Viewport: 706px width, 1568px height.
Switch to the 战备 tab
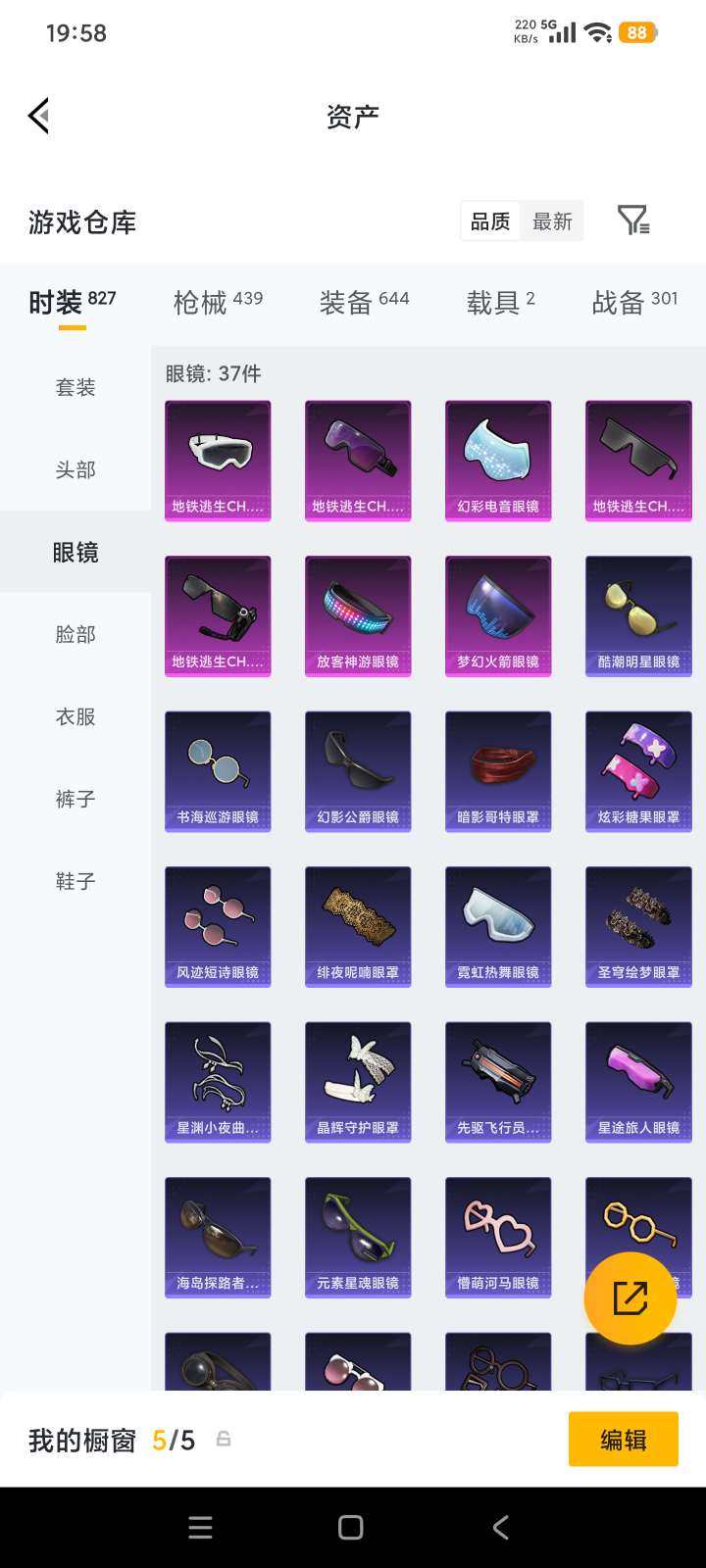click(x=634, y=303)
